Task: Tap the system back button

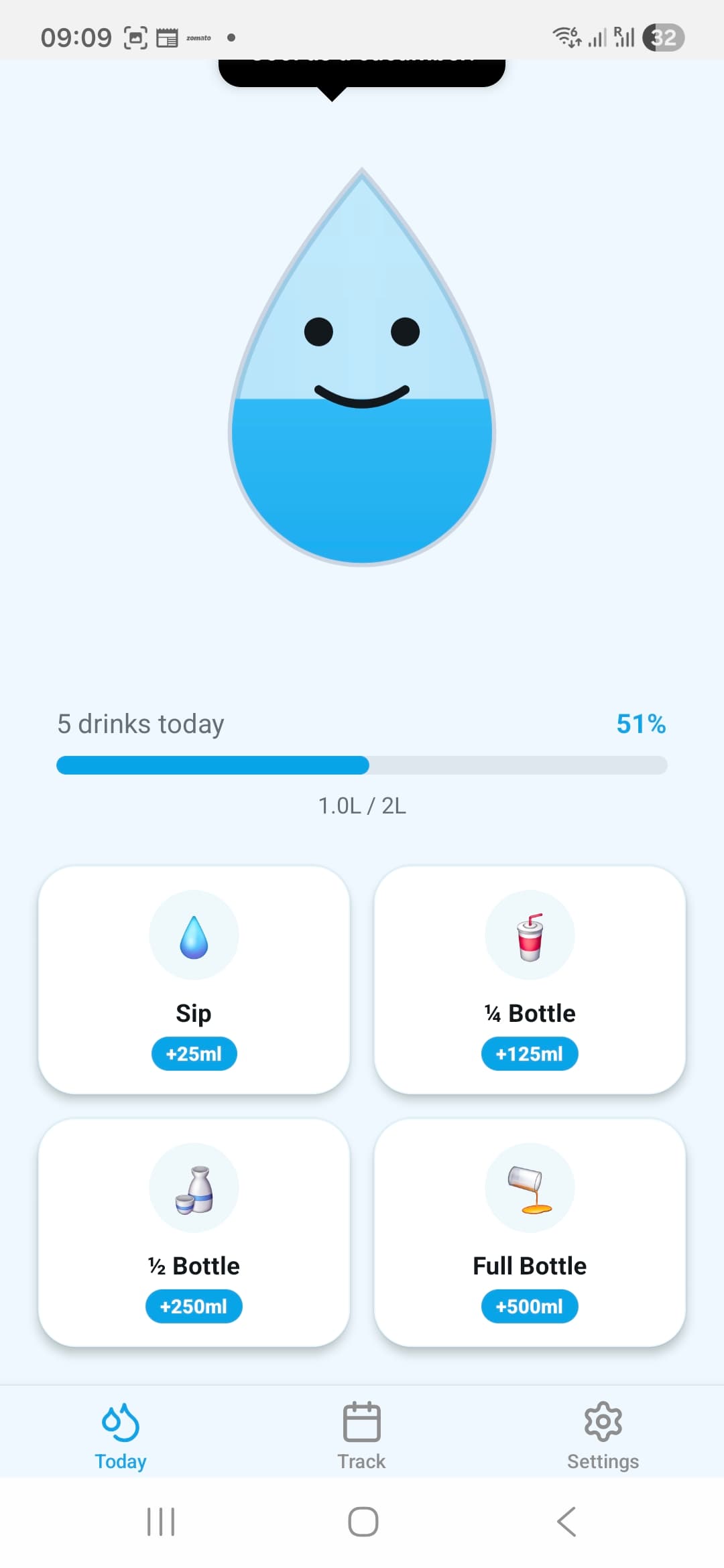Action: 566,1522
